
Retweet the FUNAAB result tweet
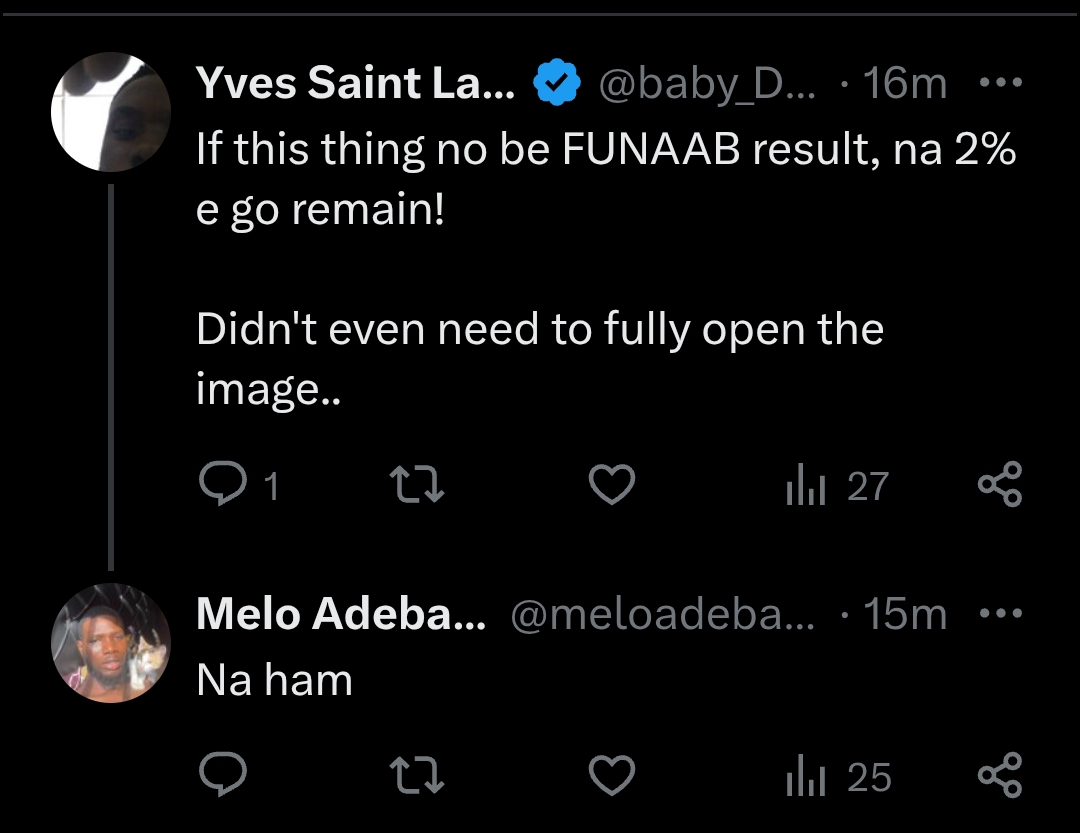click(x=415, y=486)
